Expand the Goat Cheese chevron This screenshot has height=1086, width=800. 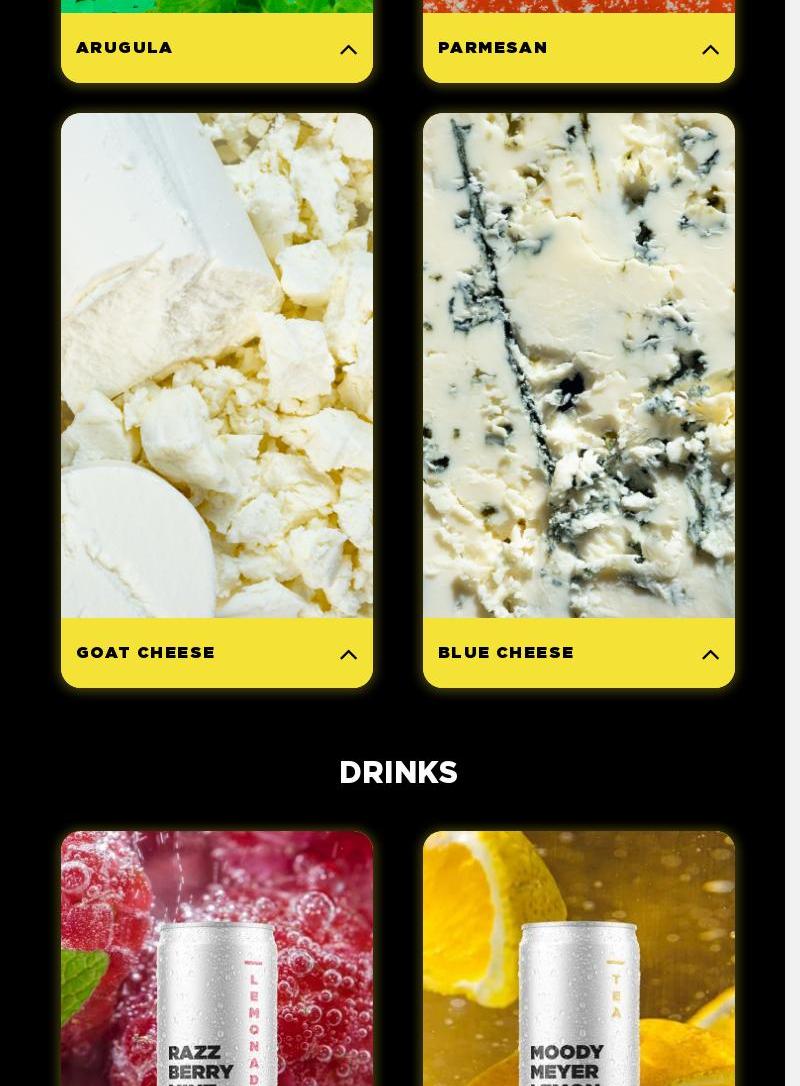(x=348, y=654)
